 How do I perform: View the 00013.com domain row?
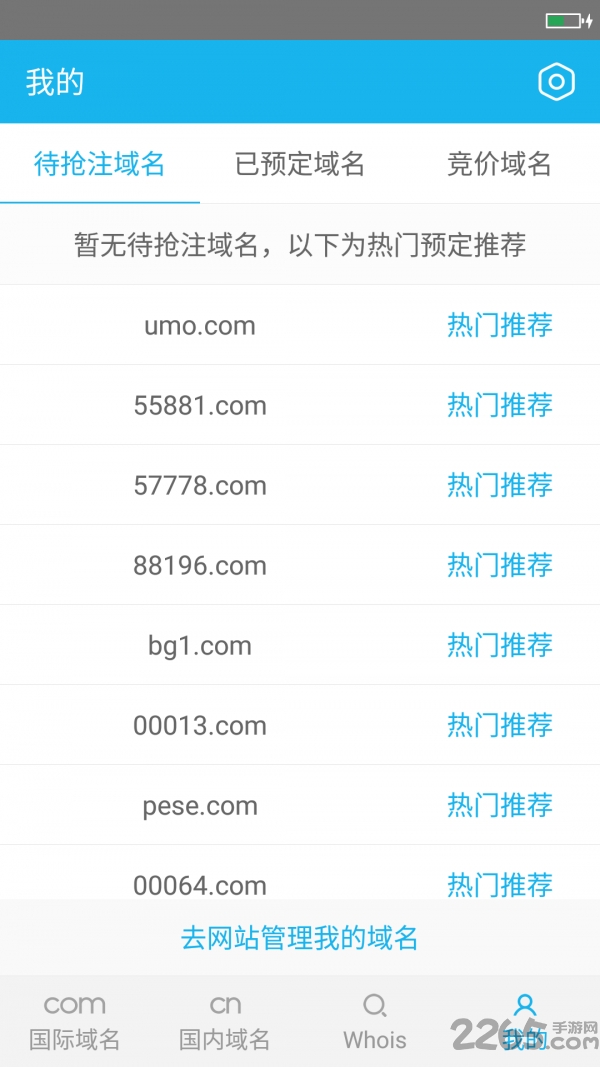pyautogui.click(x=200, y=725)
